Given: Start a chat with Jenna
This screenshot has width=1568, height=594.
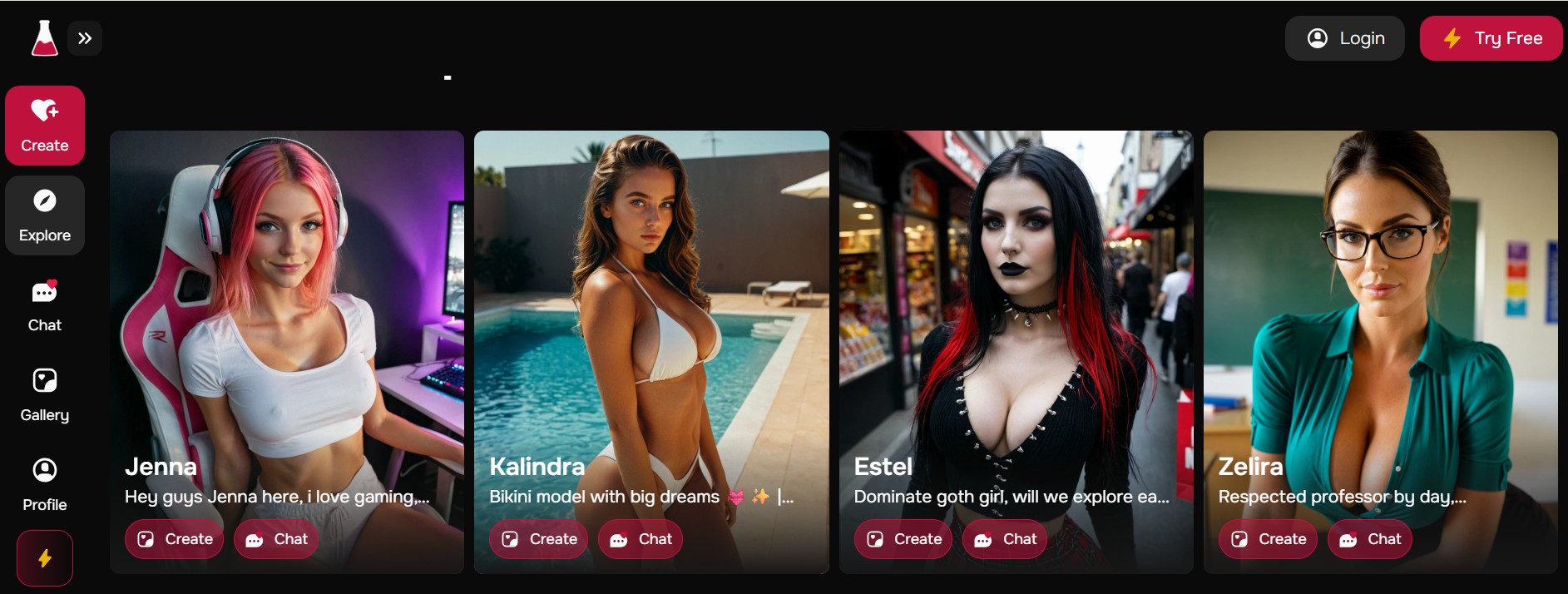Looking at the screenshot, I should point(277,539).
